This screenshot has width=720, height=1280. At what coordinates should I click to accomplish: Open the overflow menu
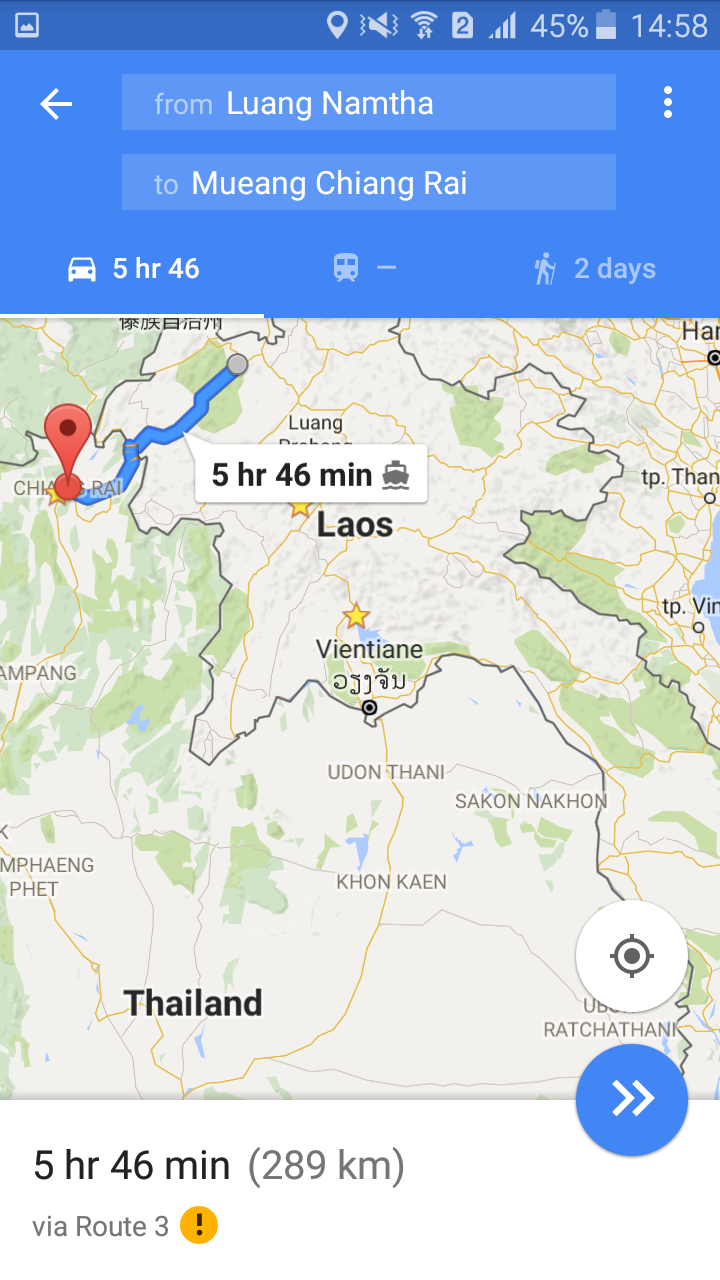667,103
